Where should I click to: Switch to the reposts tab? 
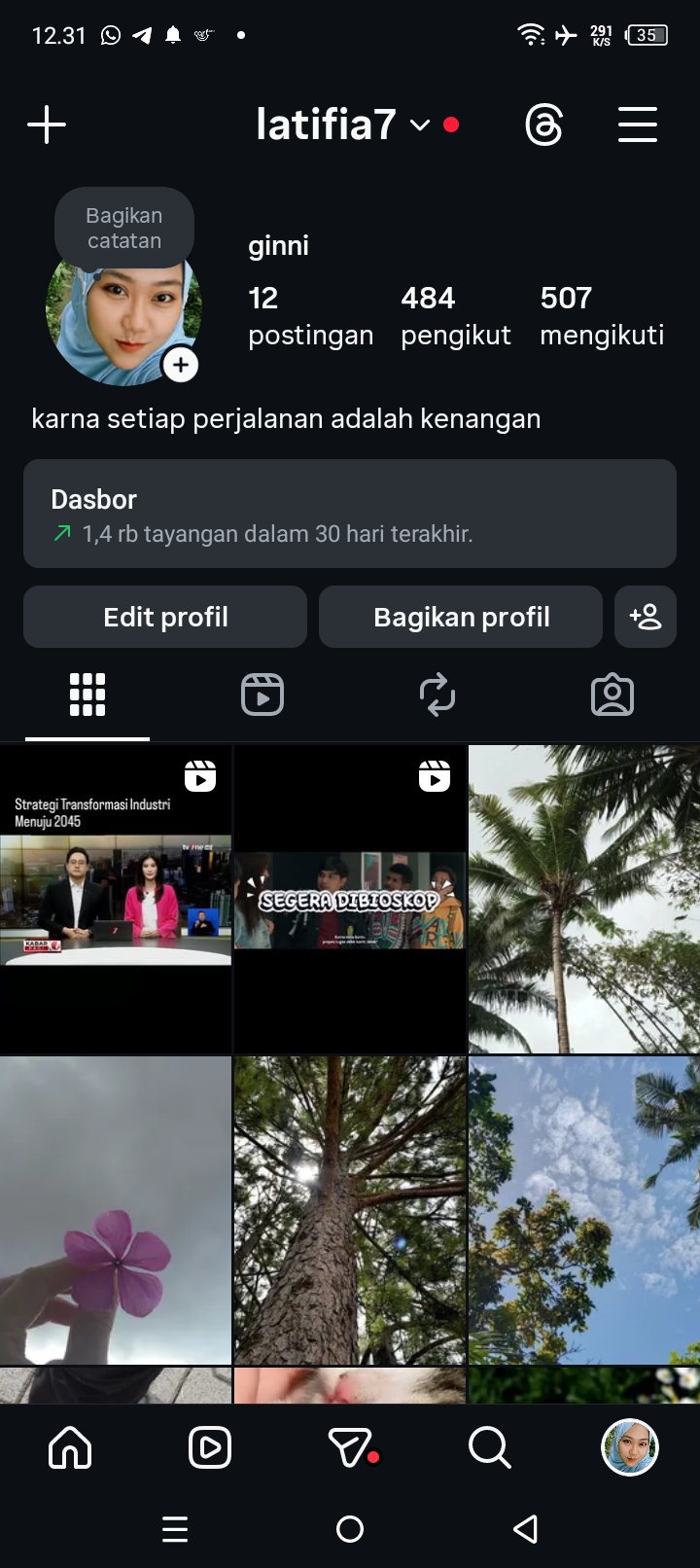[437, 695]
